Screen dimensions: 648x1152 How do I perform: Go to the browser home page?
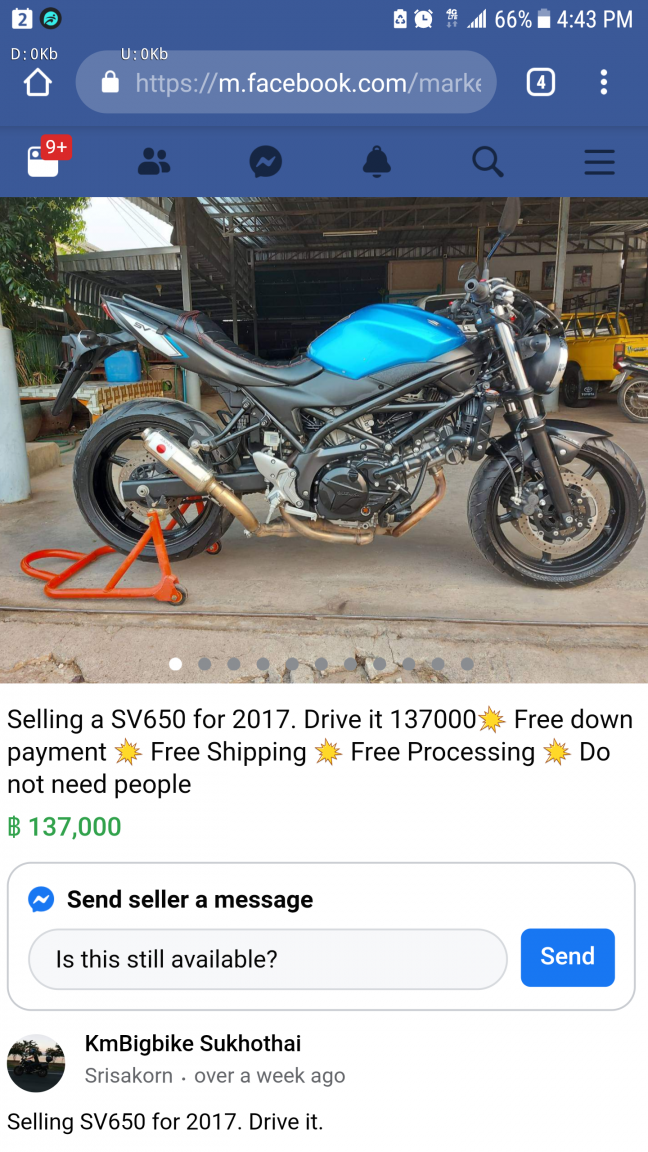point(37,83)
